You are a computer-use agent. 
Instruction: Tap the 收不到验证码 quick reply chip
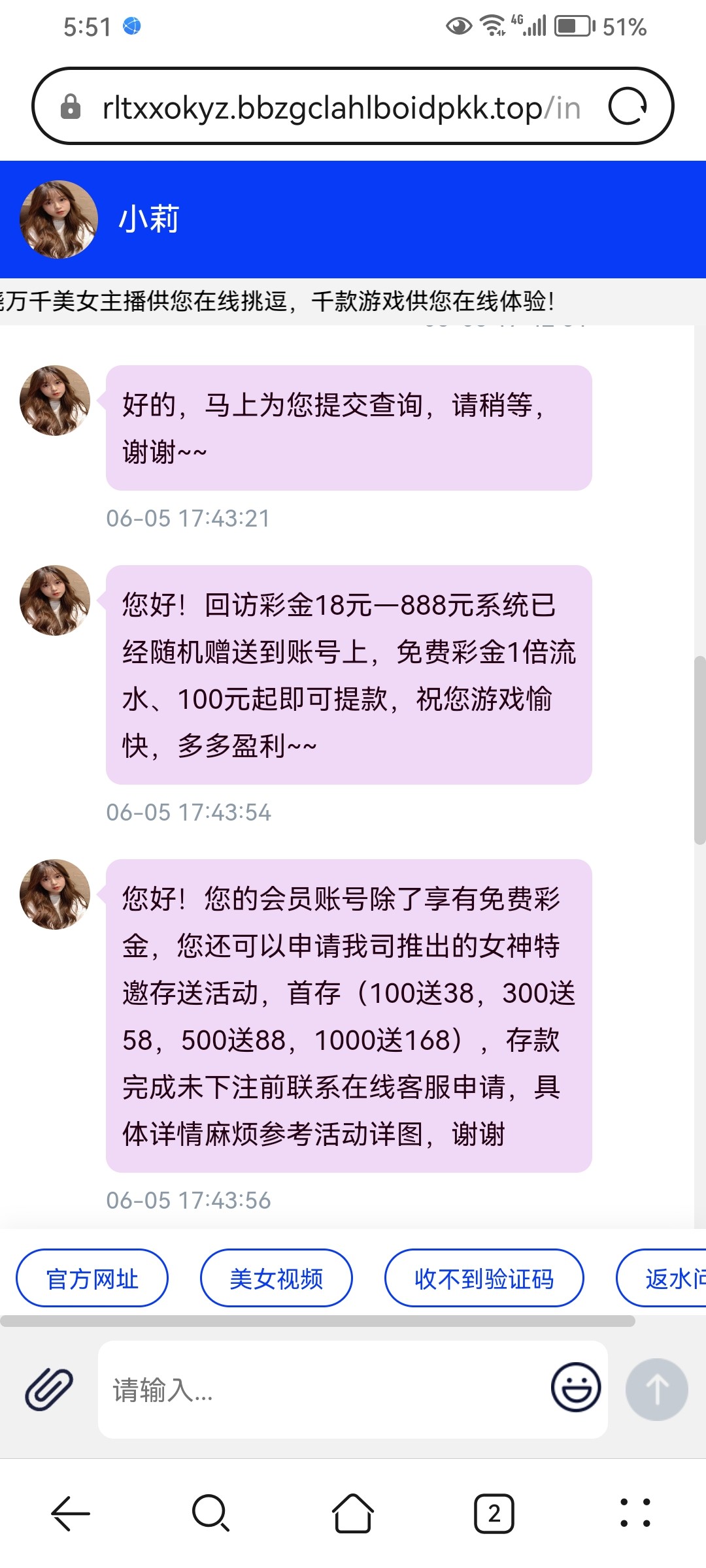[x=484, y=1279]
